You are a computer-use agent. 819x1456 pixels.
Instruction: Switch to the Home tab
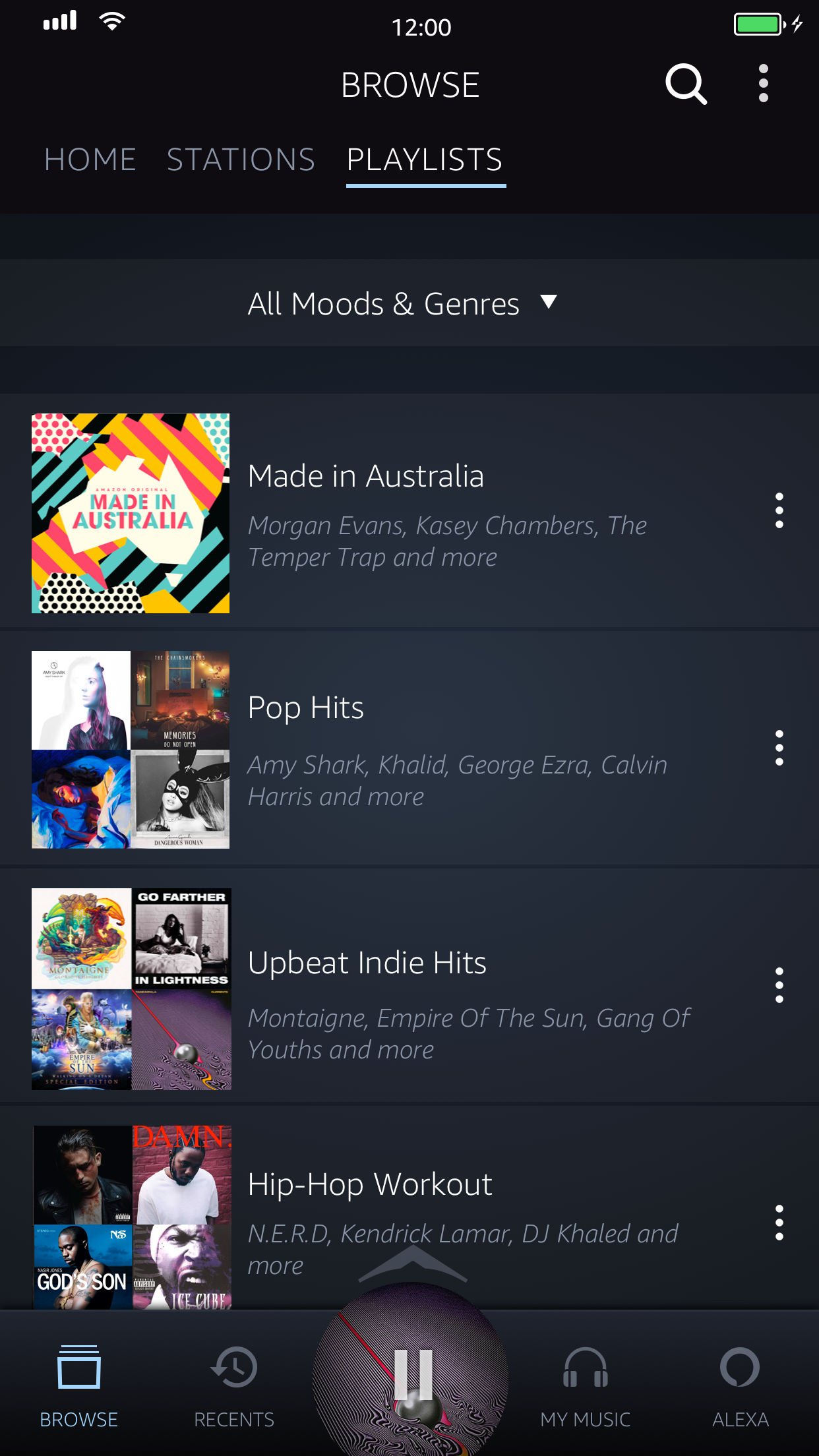pyautogui.click(x=90, y=160)
